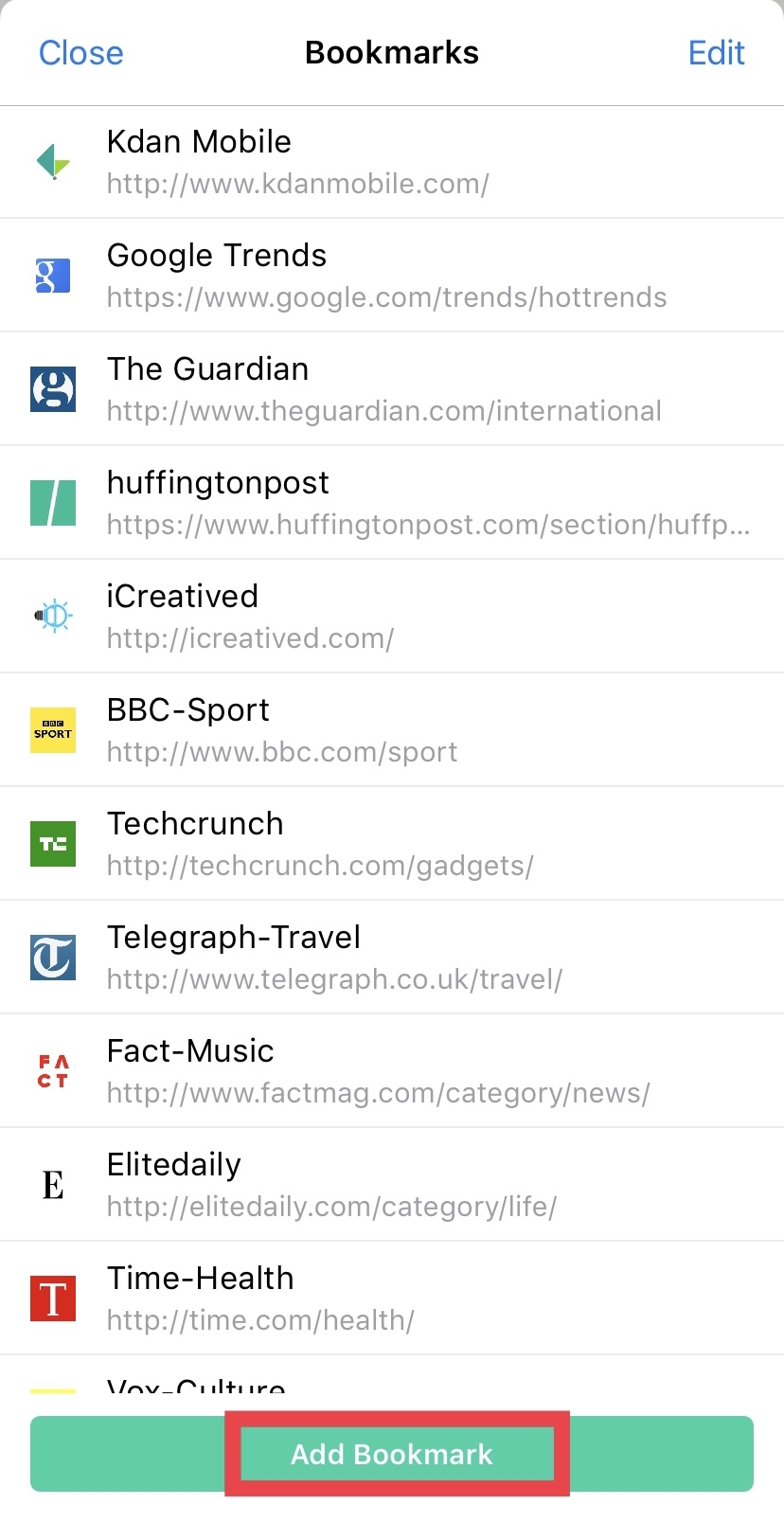Open the Techcrunch bookmark
This screenshot has height=1523, width=784.
point(392,844)
